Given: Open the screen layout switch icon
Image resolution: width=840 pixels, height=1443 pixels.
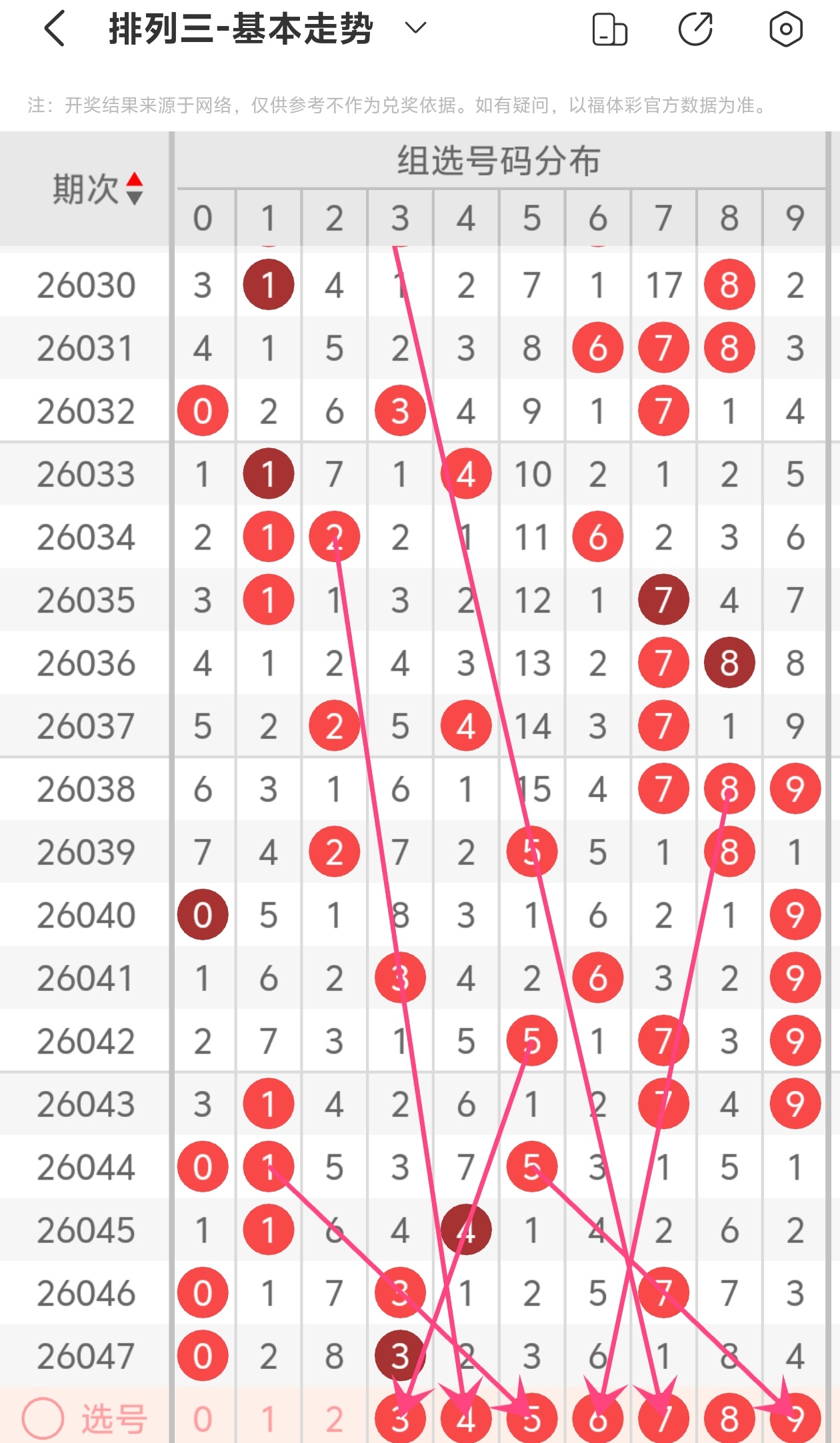Looking at the screenshot, I should coord(610,29).
